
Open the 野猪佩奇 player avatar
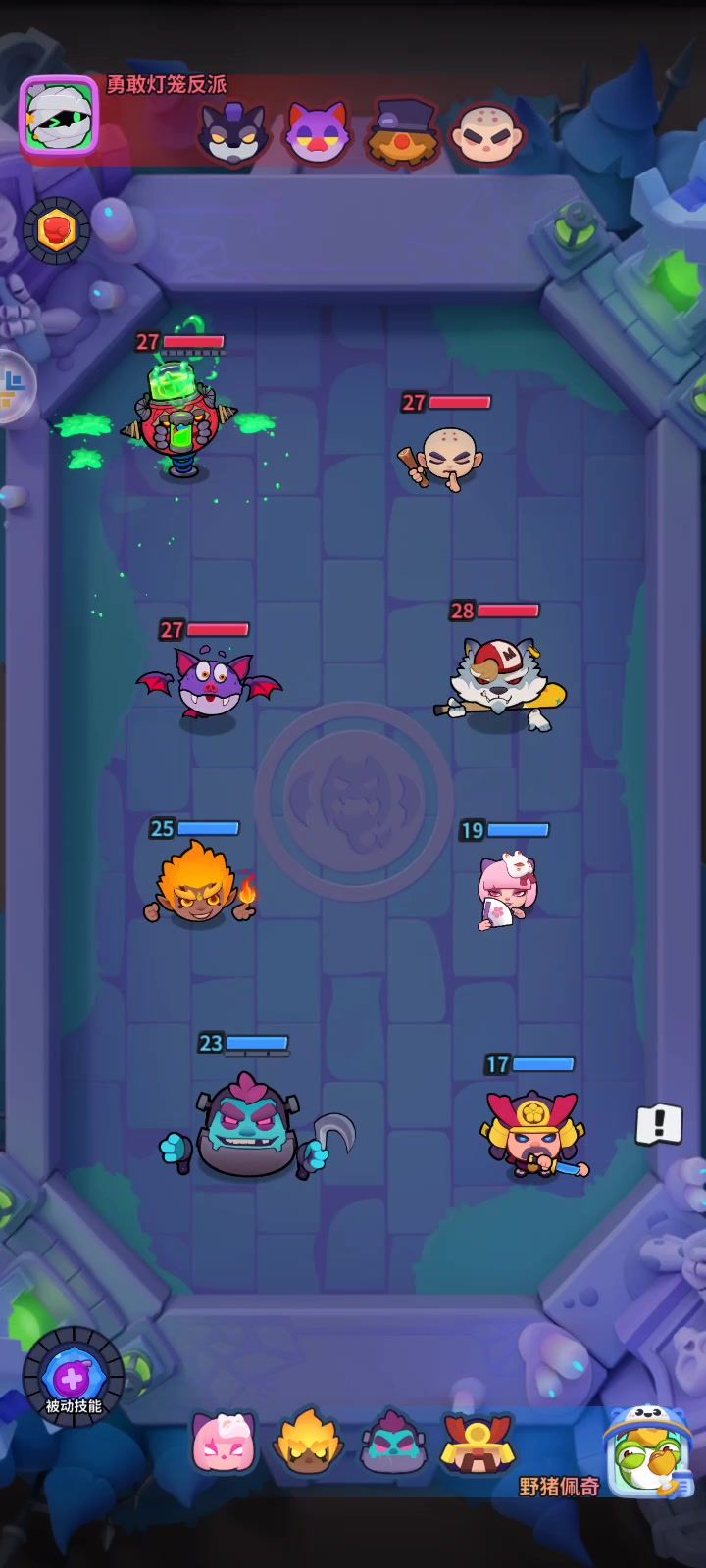click(x=648, y=1451)
